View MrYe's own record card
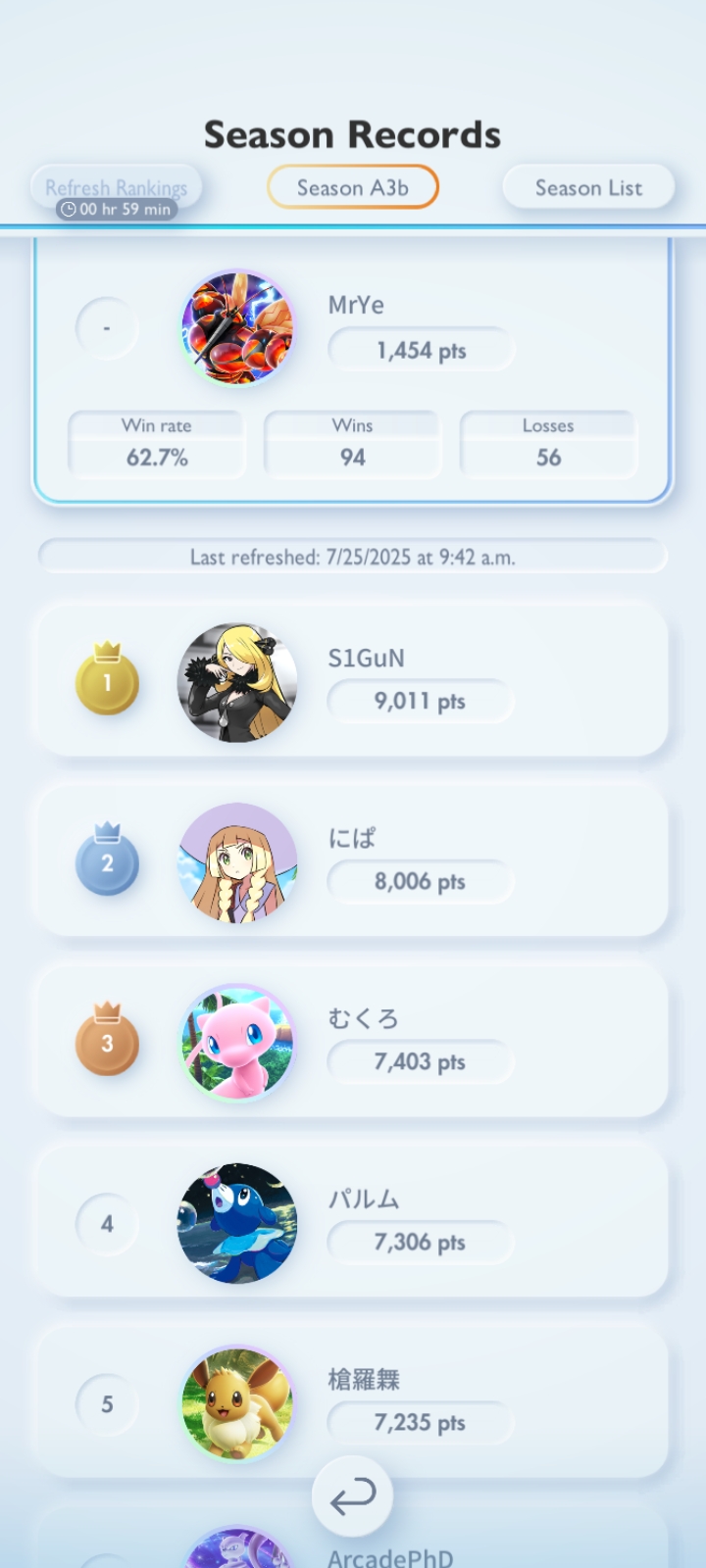Image resolution: width=706 pixels, height=1568 pixels. point(353,370)
